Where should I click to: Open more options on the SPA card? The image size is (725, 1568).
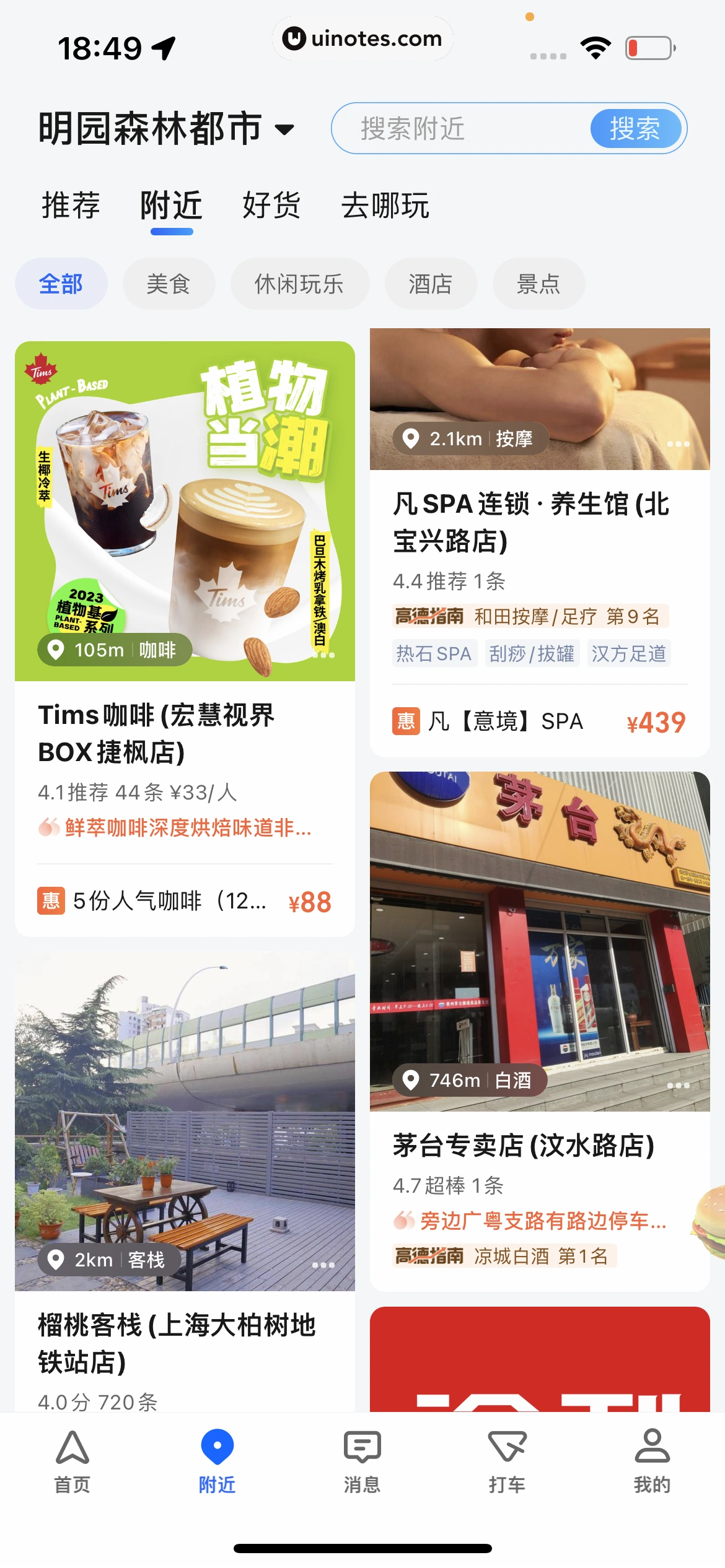[677, 443]
